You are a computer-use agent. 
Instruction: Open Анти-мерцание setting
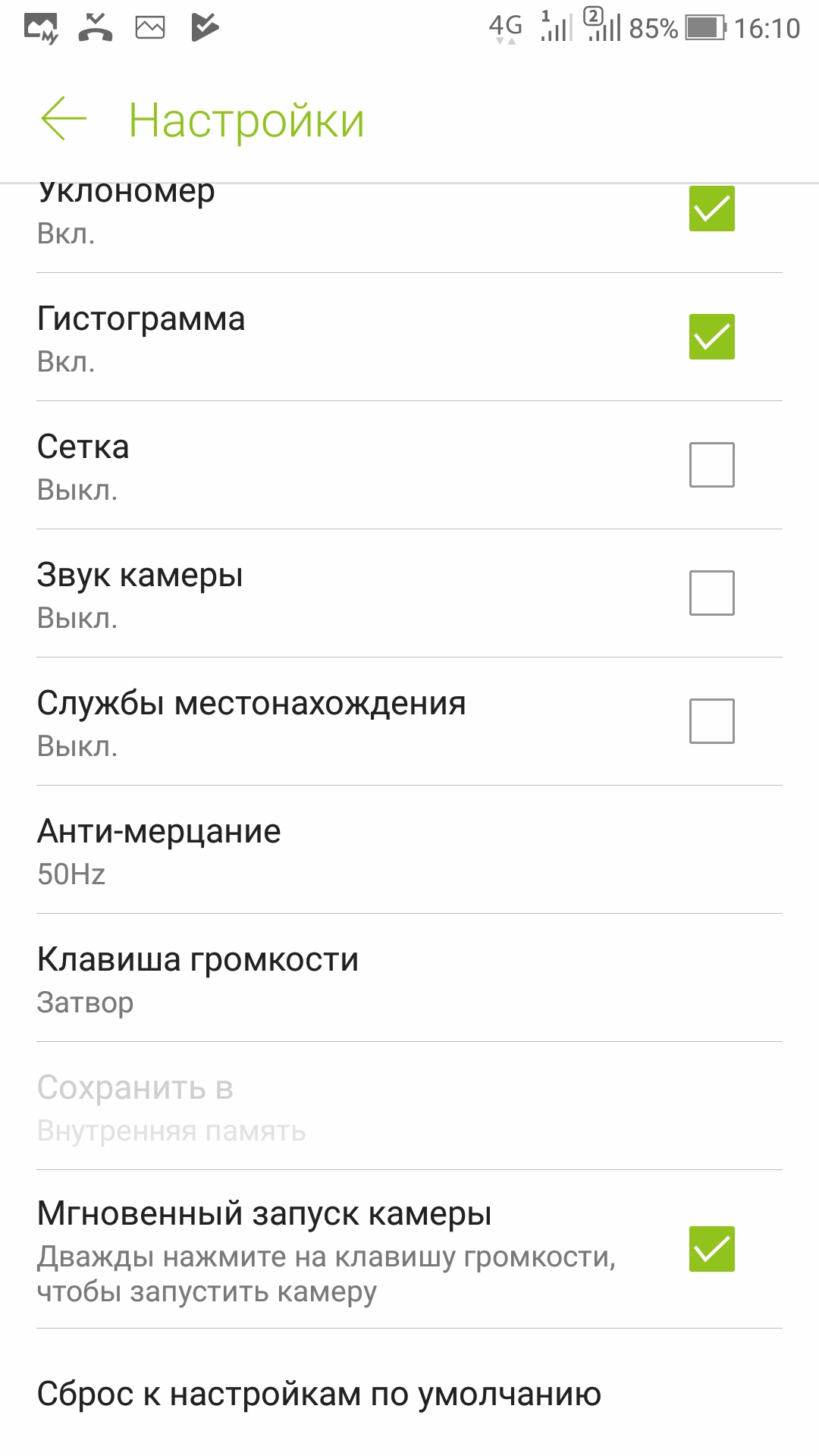pyautogui.click(x=409, y=851)
